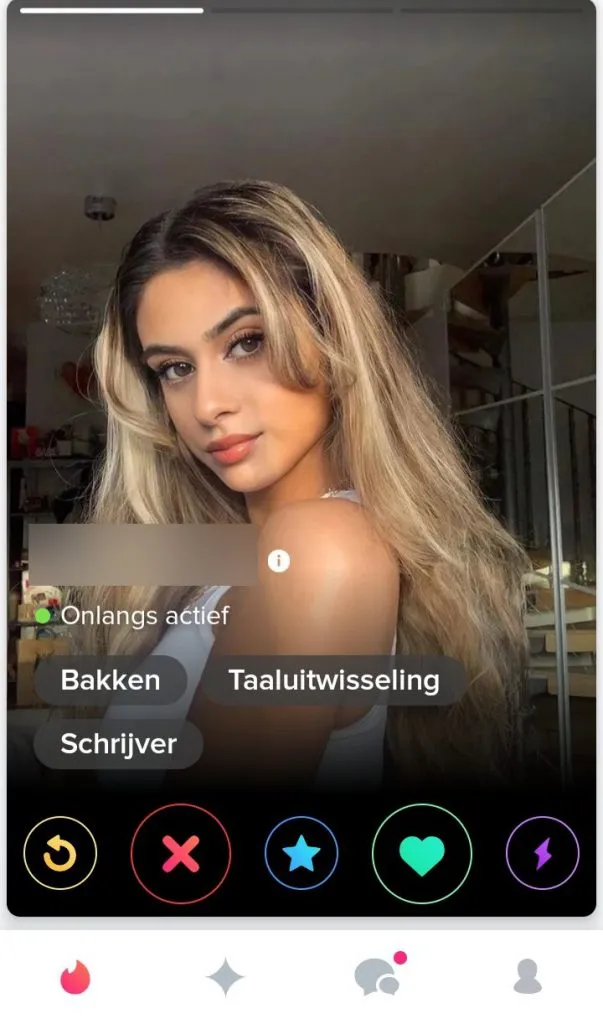
Task: Like this profile with the green heart
Action: click(x=421, y=853)
